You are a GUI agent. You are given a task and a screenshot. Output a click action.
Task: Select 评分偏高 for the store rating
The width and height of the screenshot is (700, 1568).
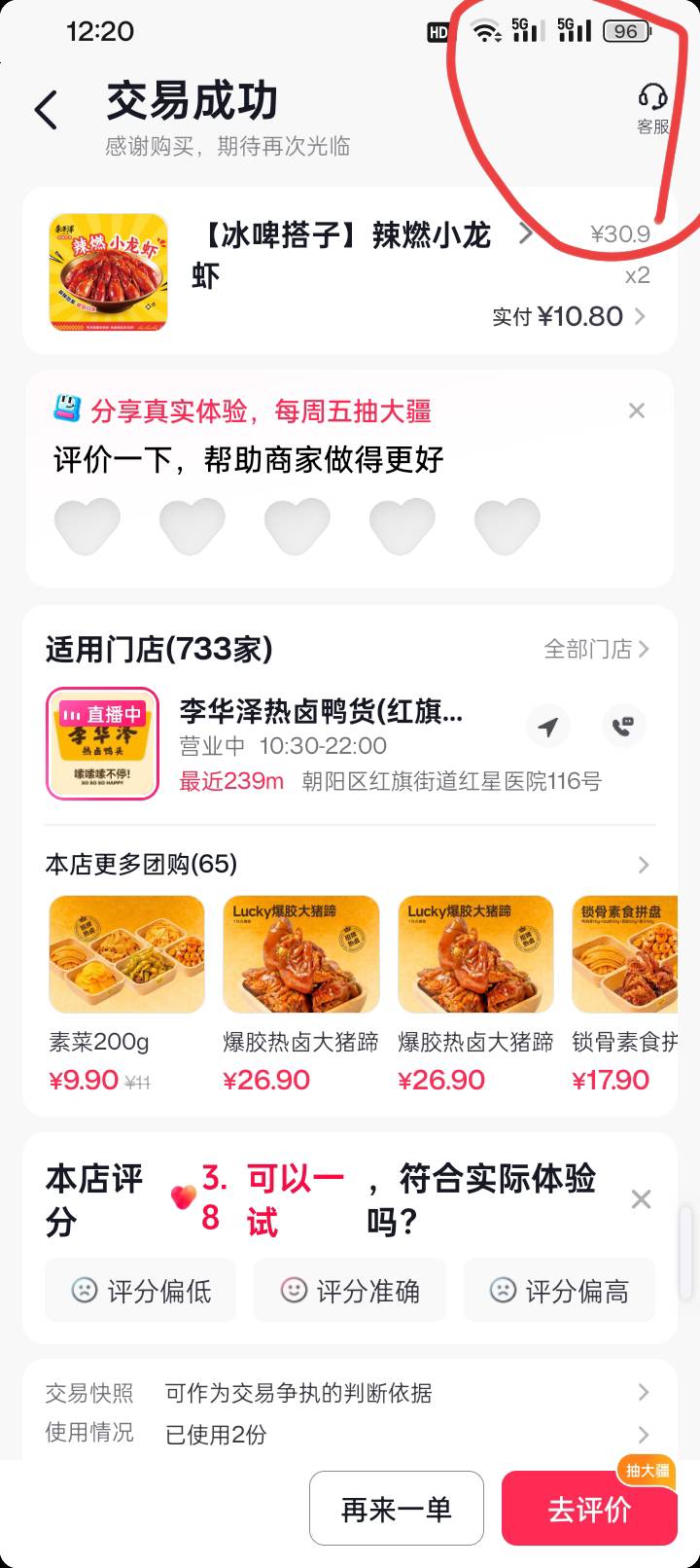559,1291
